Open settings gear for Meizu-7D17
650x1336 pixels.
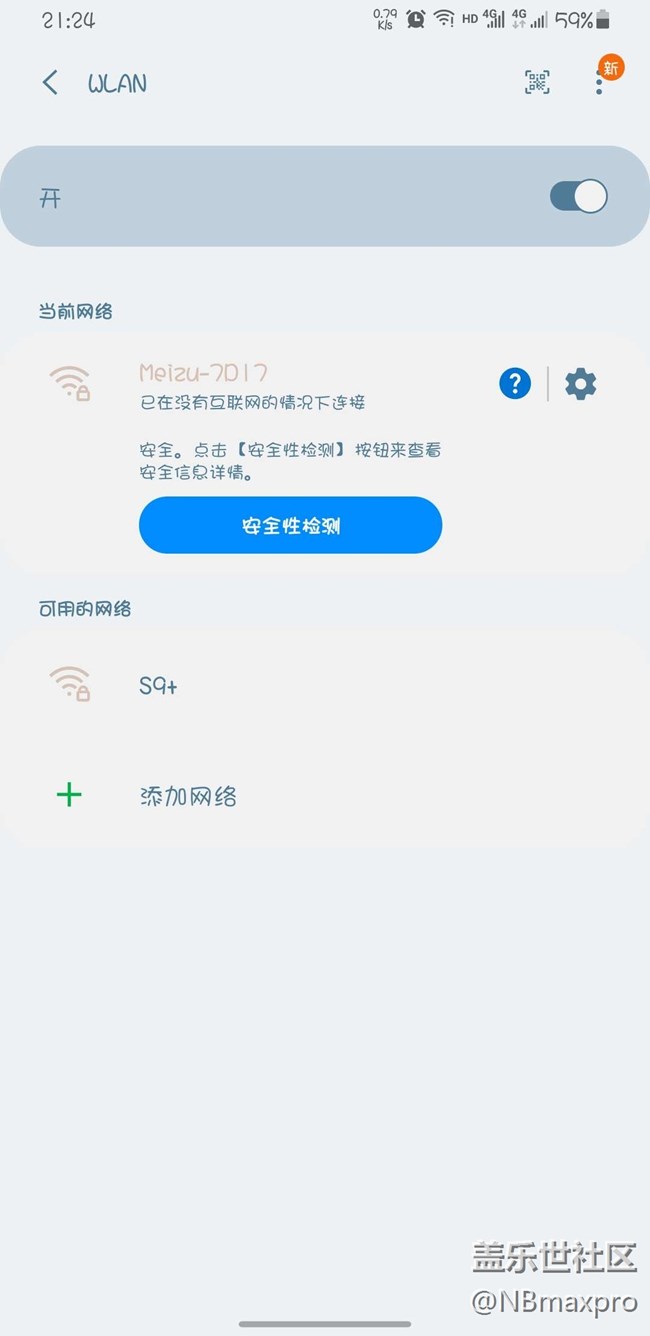[581, 384]
